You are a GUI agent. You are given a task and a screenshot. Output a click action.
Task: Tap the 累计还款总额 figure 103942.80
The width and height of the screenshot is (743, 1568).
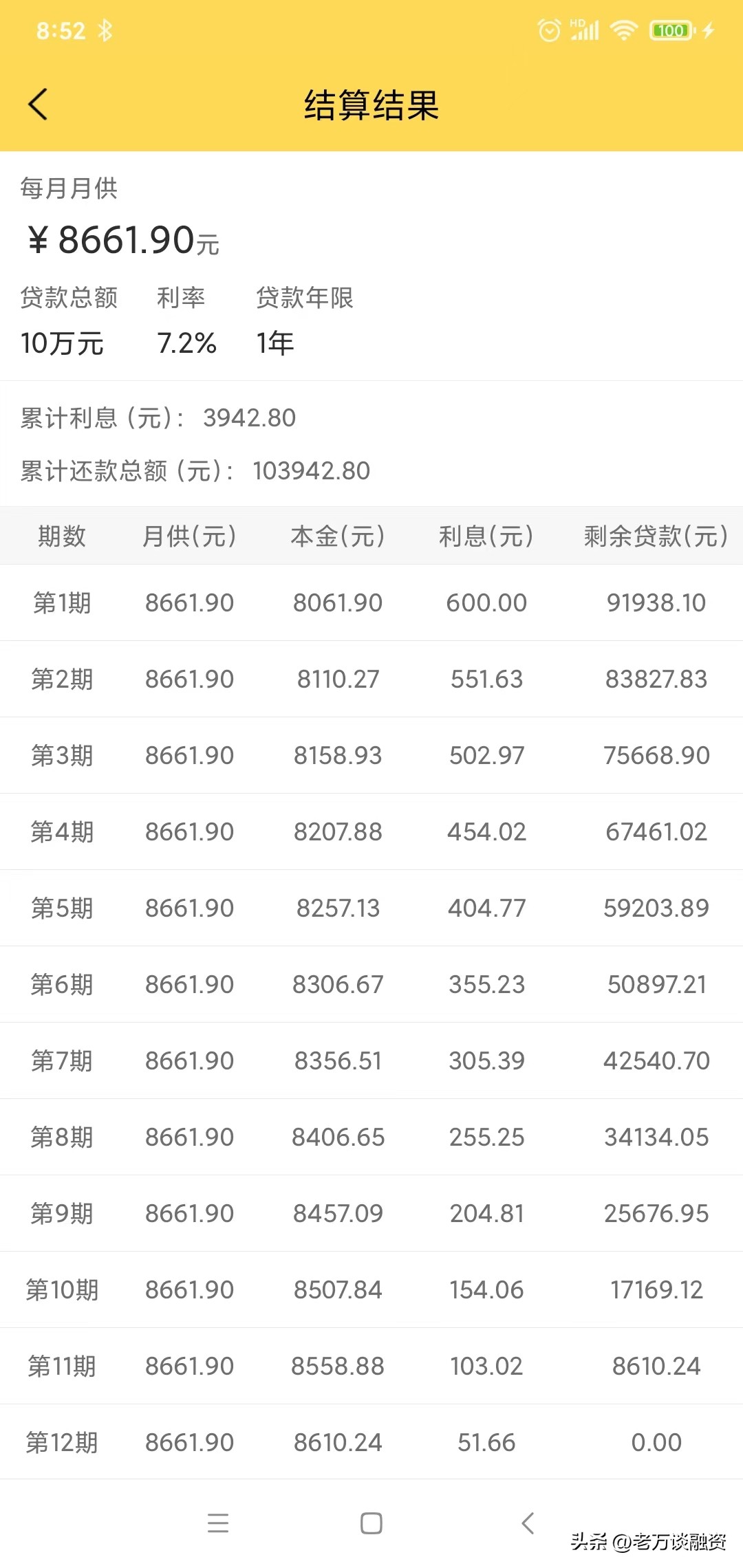[313, 470]
